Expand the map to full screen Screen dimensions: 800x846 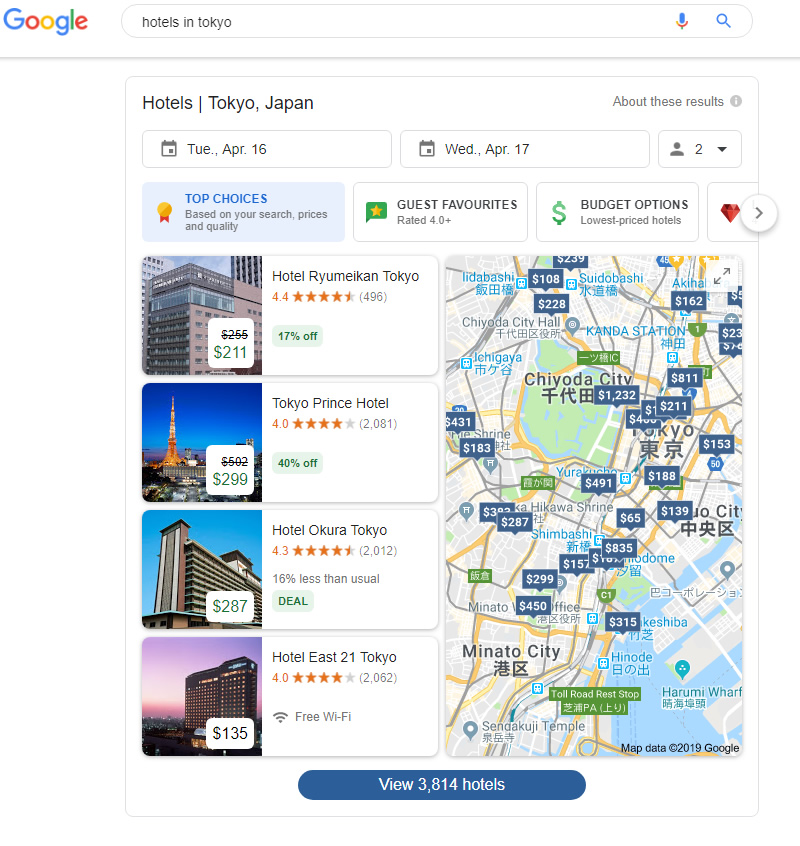(721, 277)
